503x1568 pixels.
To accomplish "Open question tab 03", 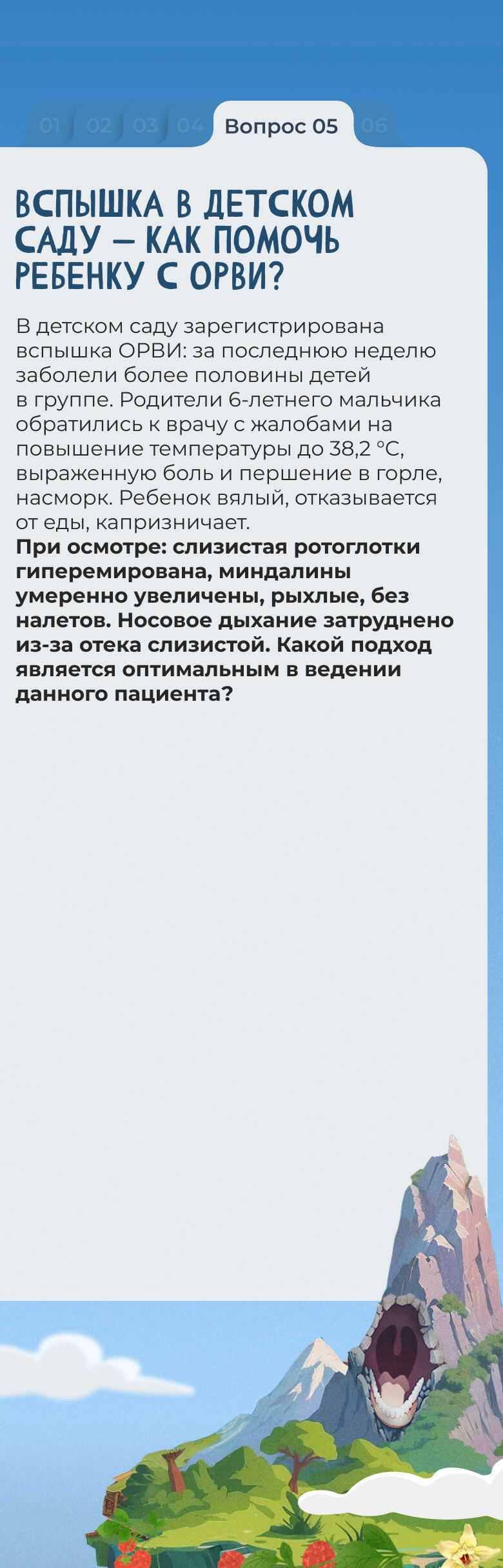I will (x=145, y=125).
